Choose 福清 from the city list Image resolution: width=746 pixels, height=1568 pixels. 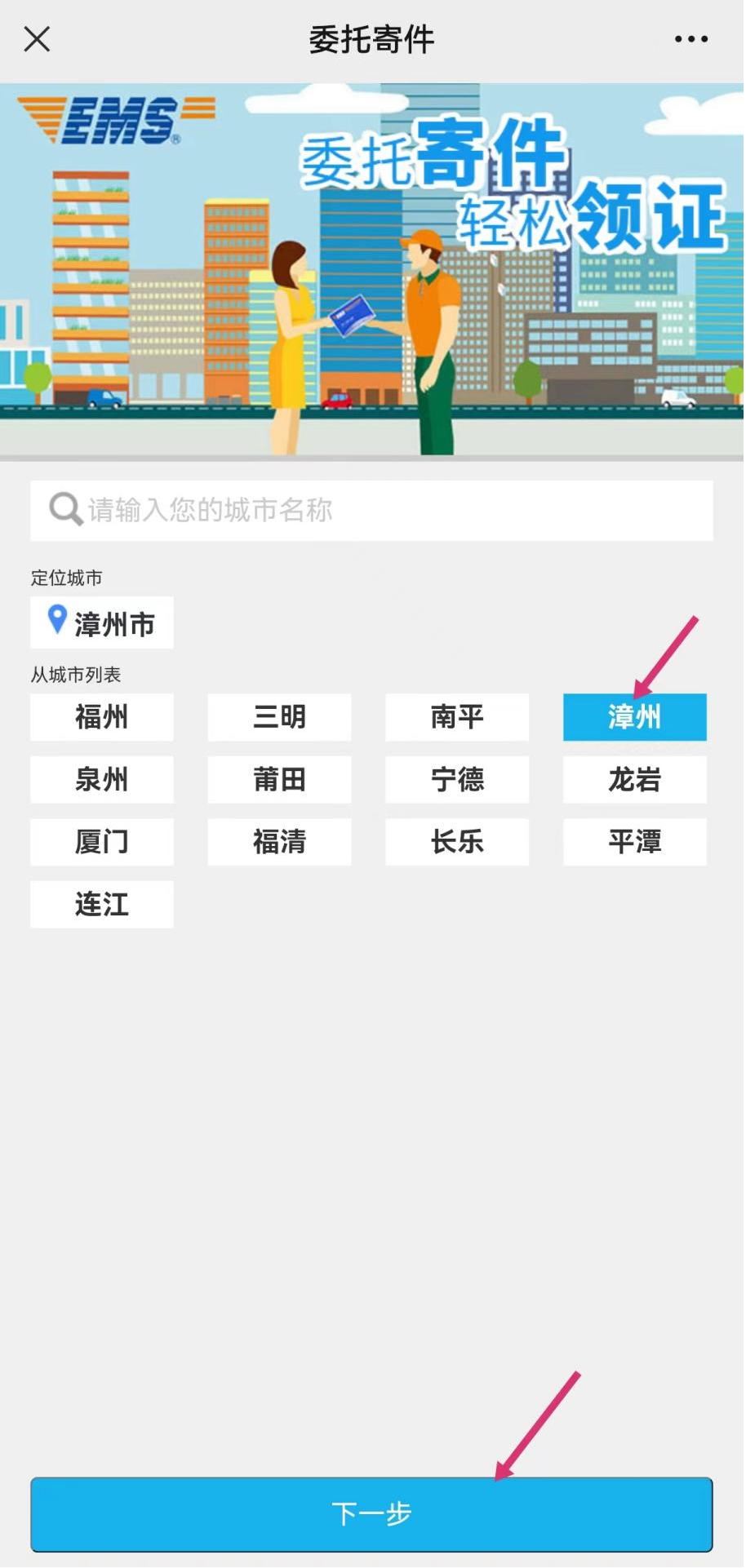[x=279, y=841]
